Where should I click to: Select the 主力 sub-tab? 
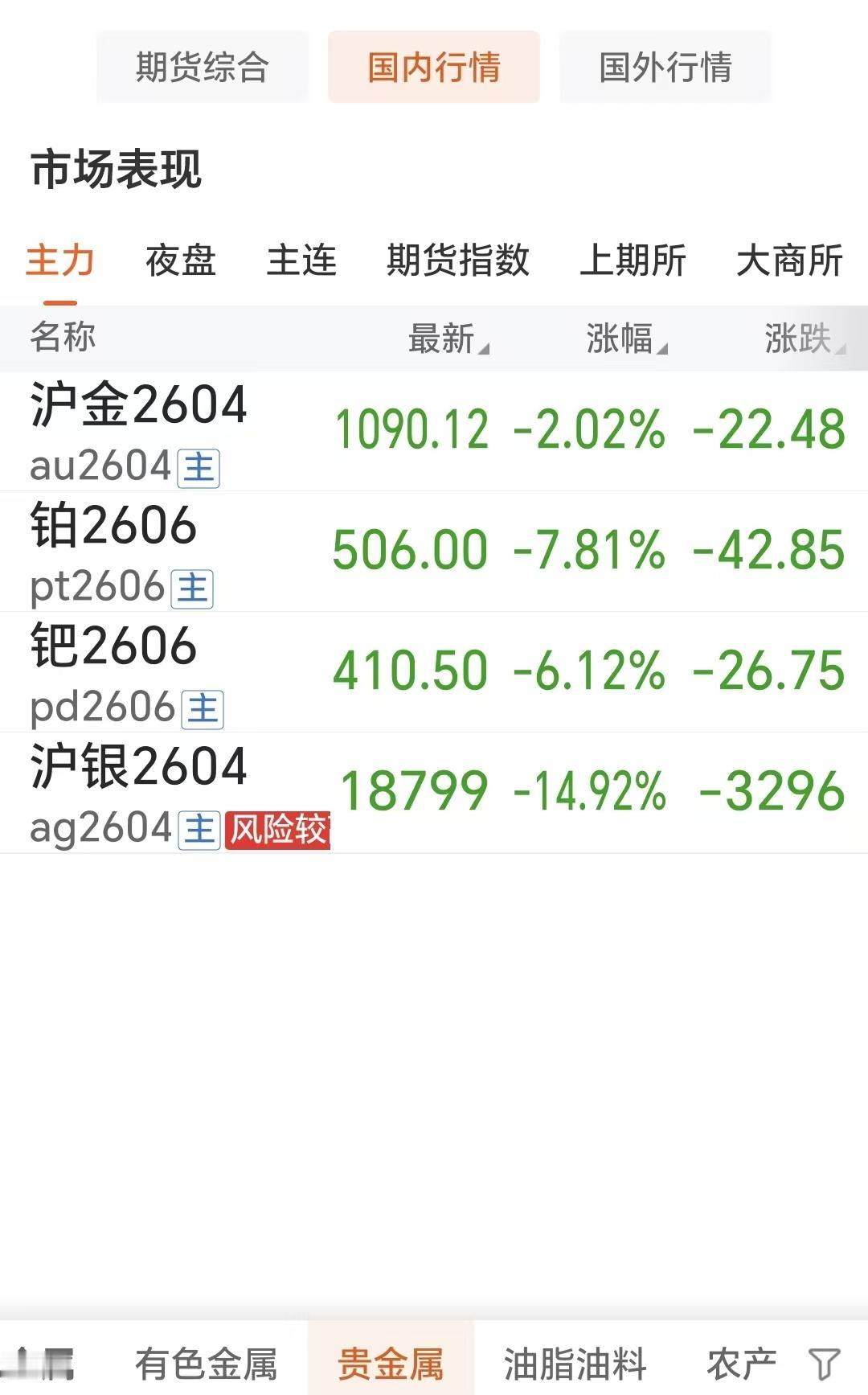point(60,261)
